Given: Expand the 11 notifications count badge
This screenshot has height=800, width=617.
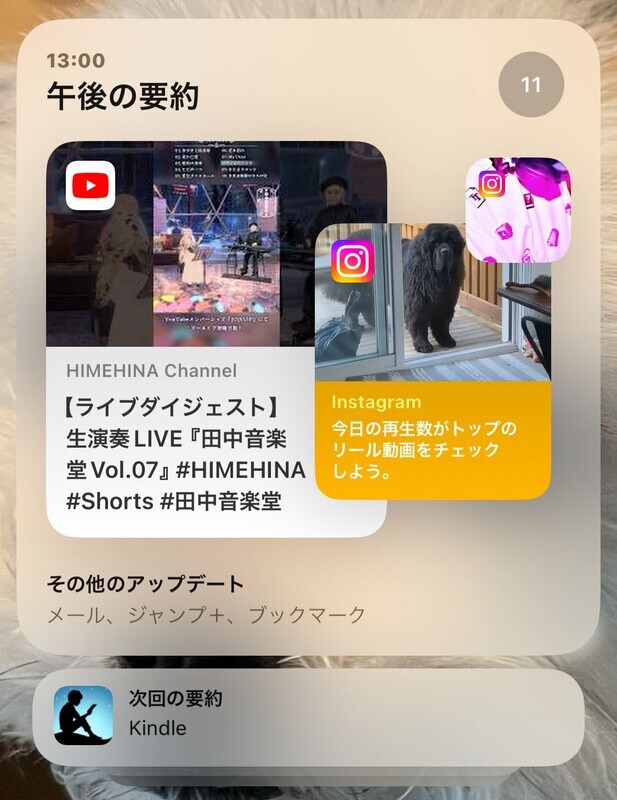Looking at the screenshot, I should [531, 85].
